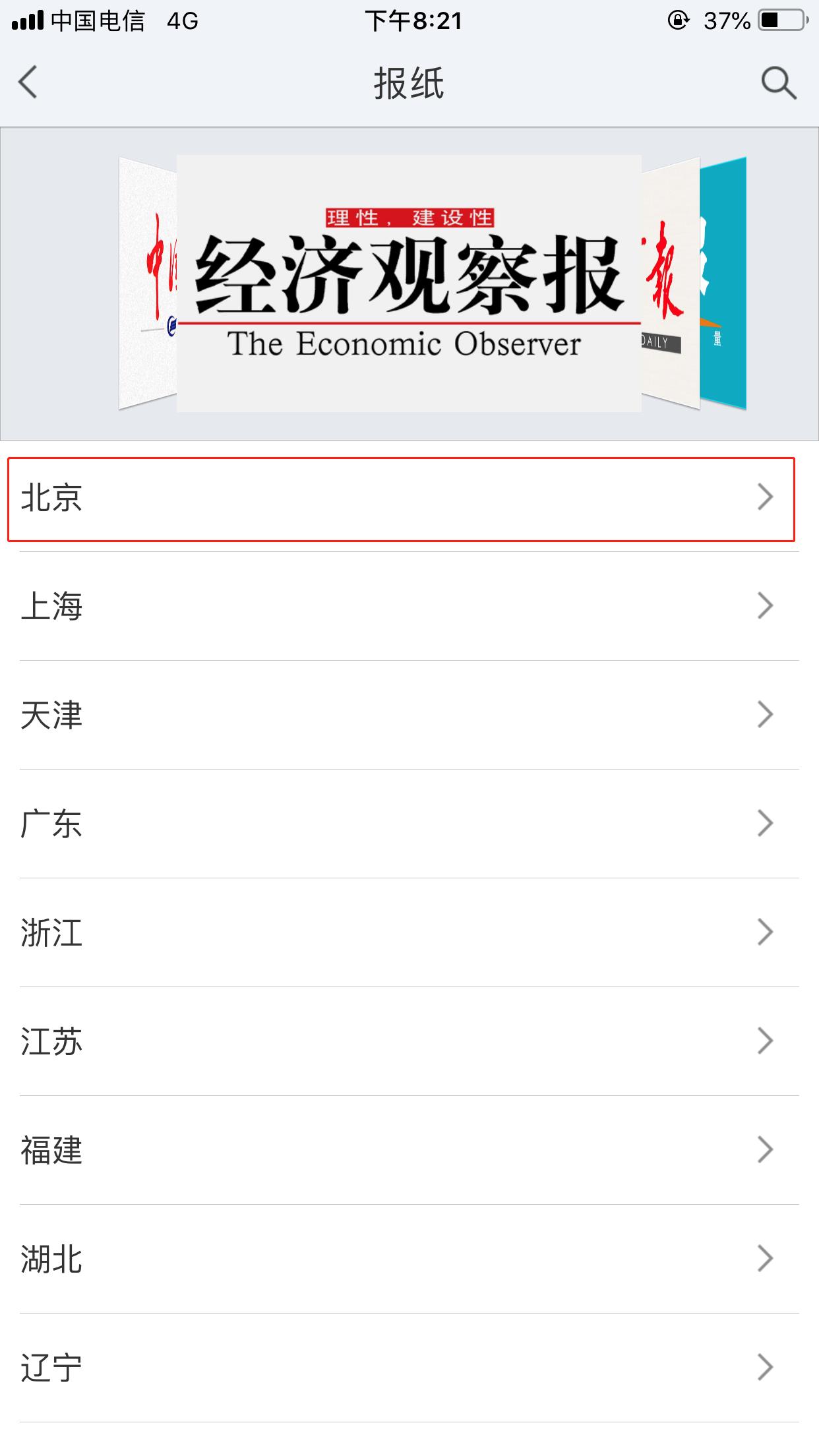Open newspapers for 天津
The height and width of the screenshot is (1456, 819).
409,715
